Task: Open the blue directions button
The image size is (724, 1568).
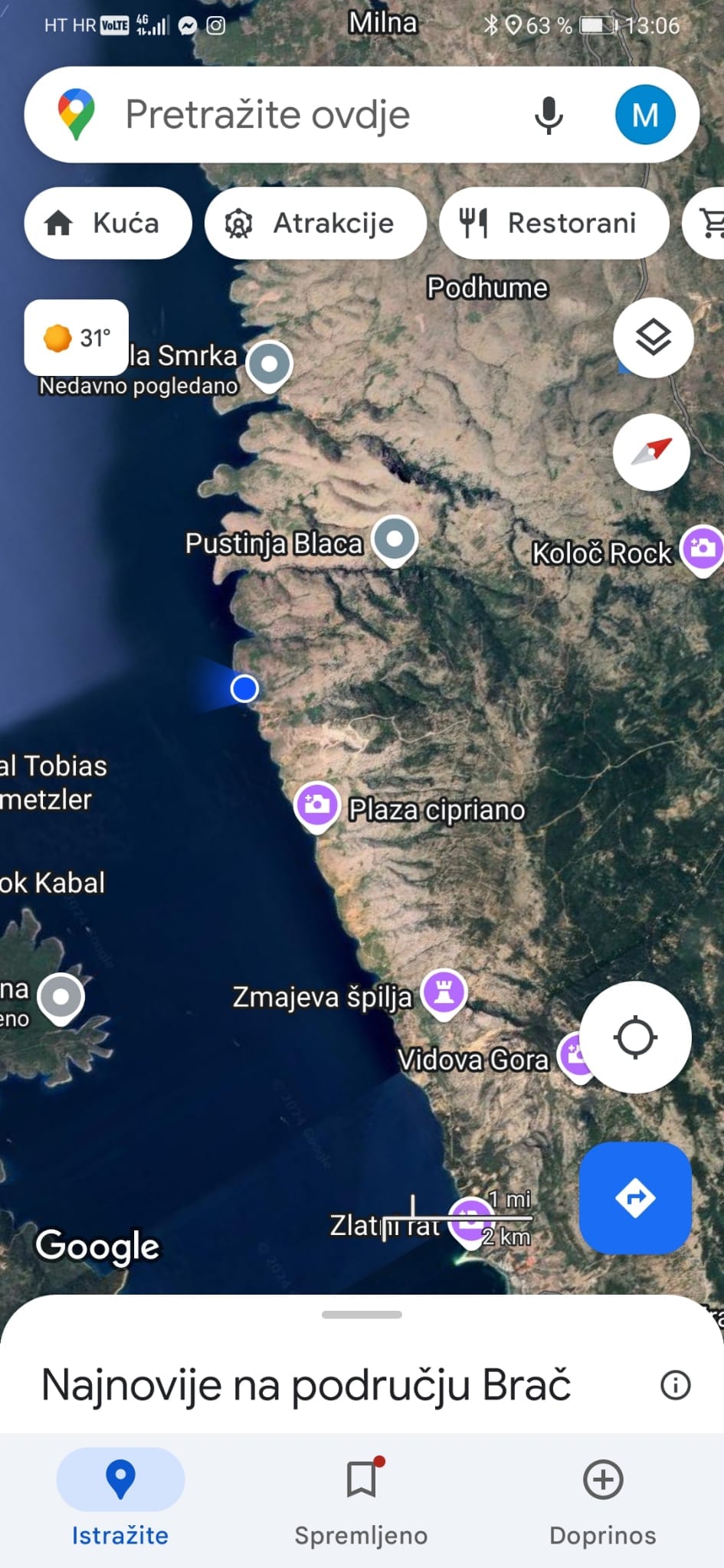Action: 635,1197
